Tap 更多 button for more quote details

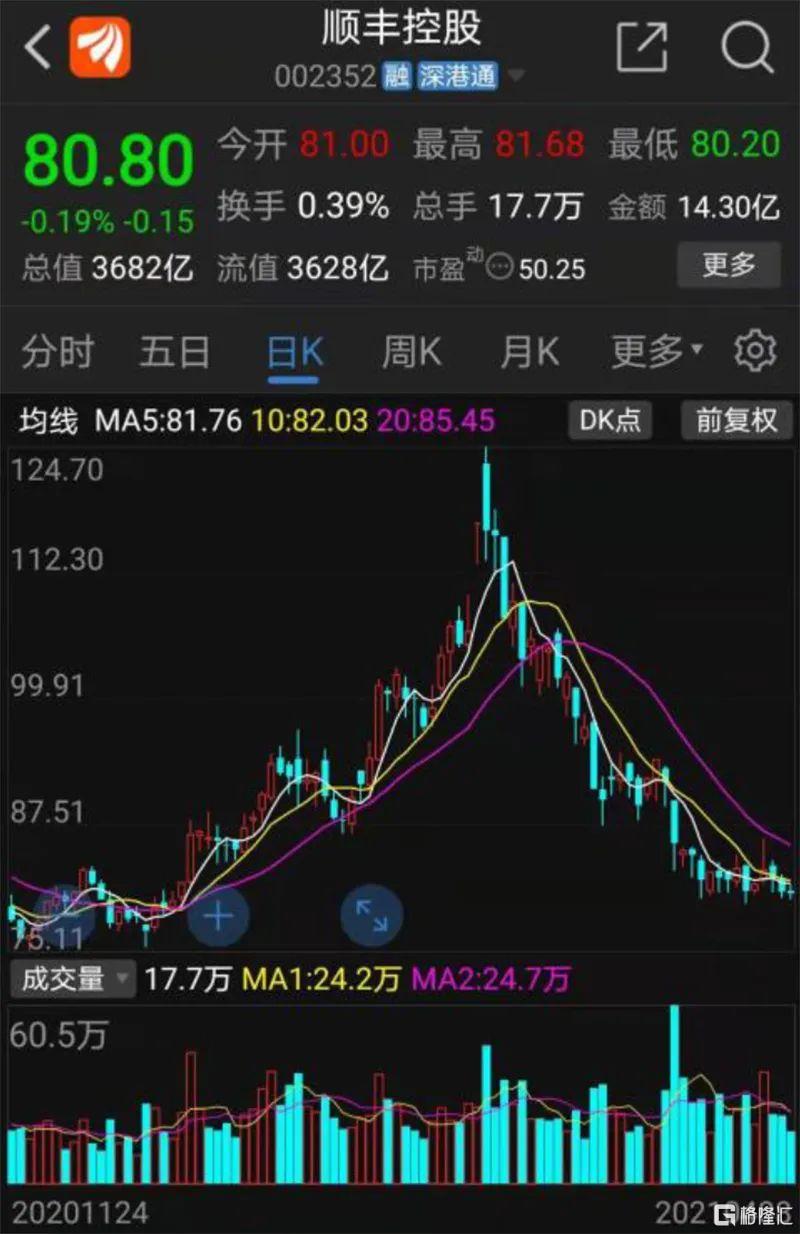coord(729,266)
